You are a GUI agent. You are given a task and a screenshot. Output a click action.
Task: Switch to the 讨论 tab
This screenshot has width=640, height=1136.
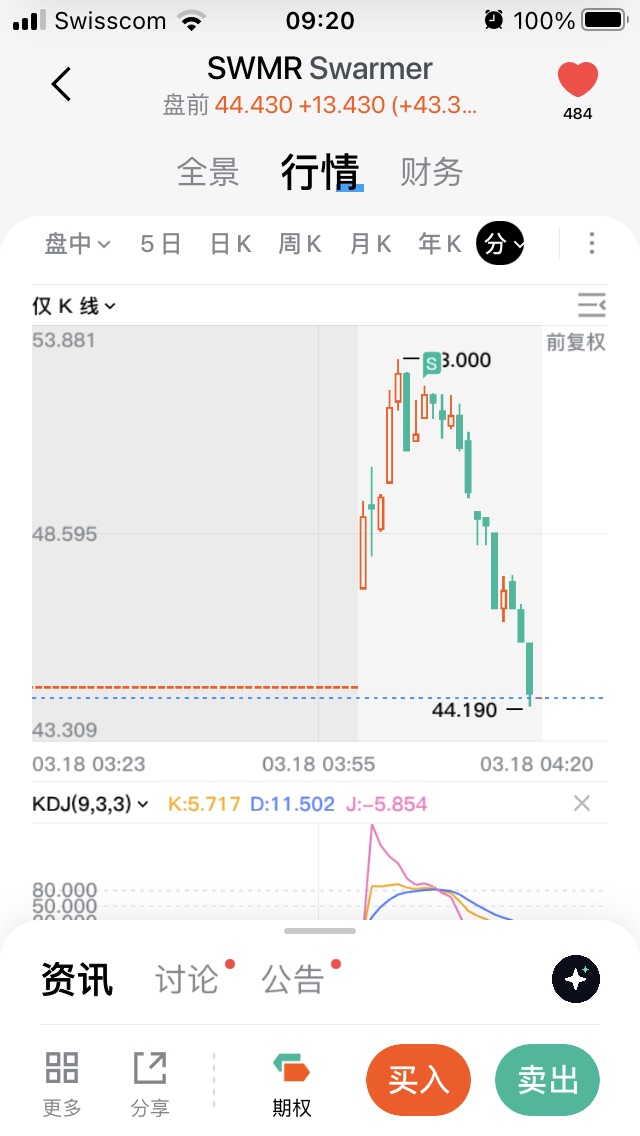click(x=187, y=980)
